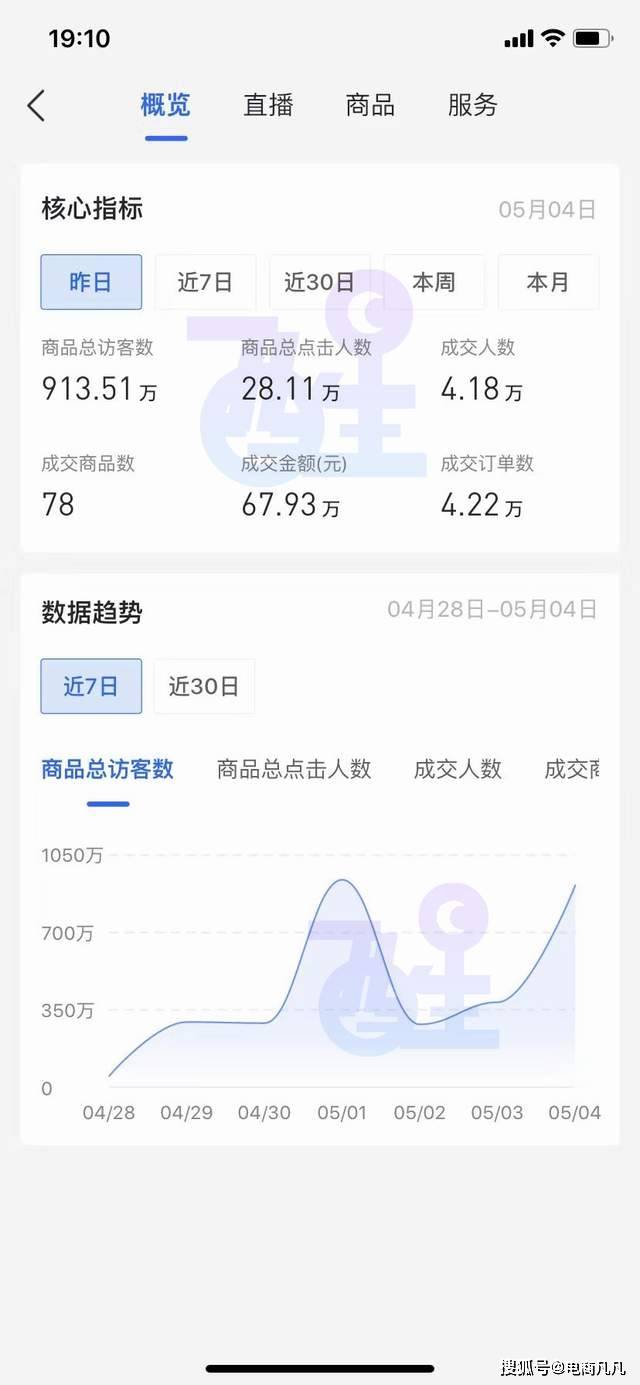Image resolution: width=640 pixels, height=1385 pixels.
Task: Show 本周 core metrics
Action: (434, 282)
